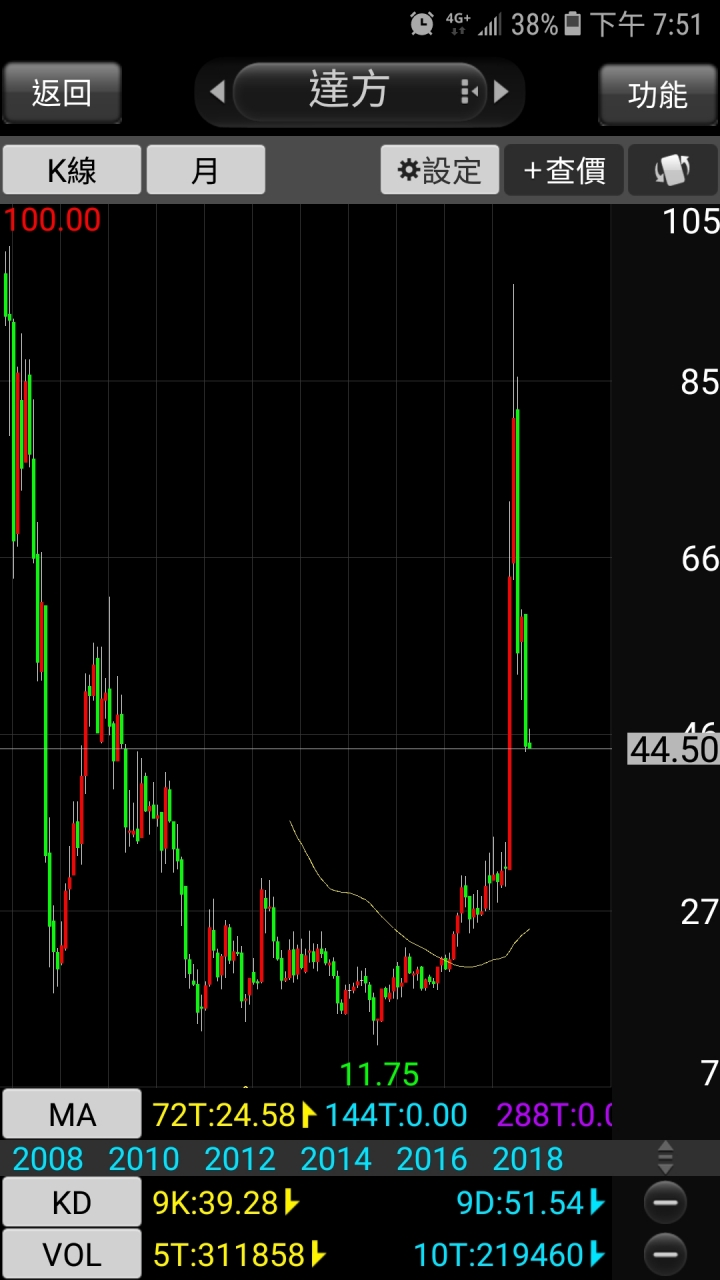Image resolution: width=720 pixels, height=1280 pixels.
Task: Open 設定 chart settings
Action: (439, 170)
